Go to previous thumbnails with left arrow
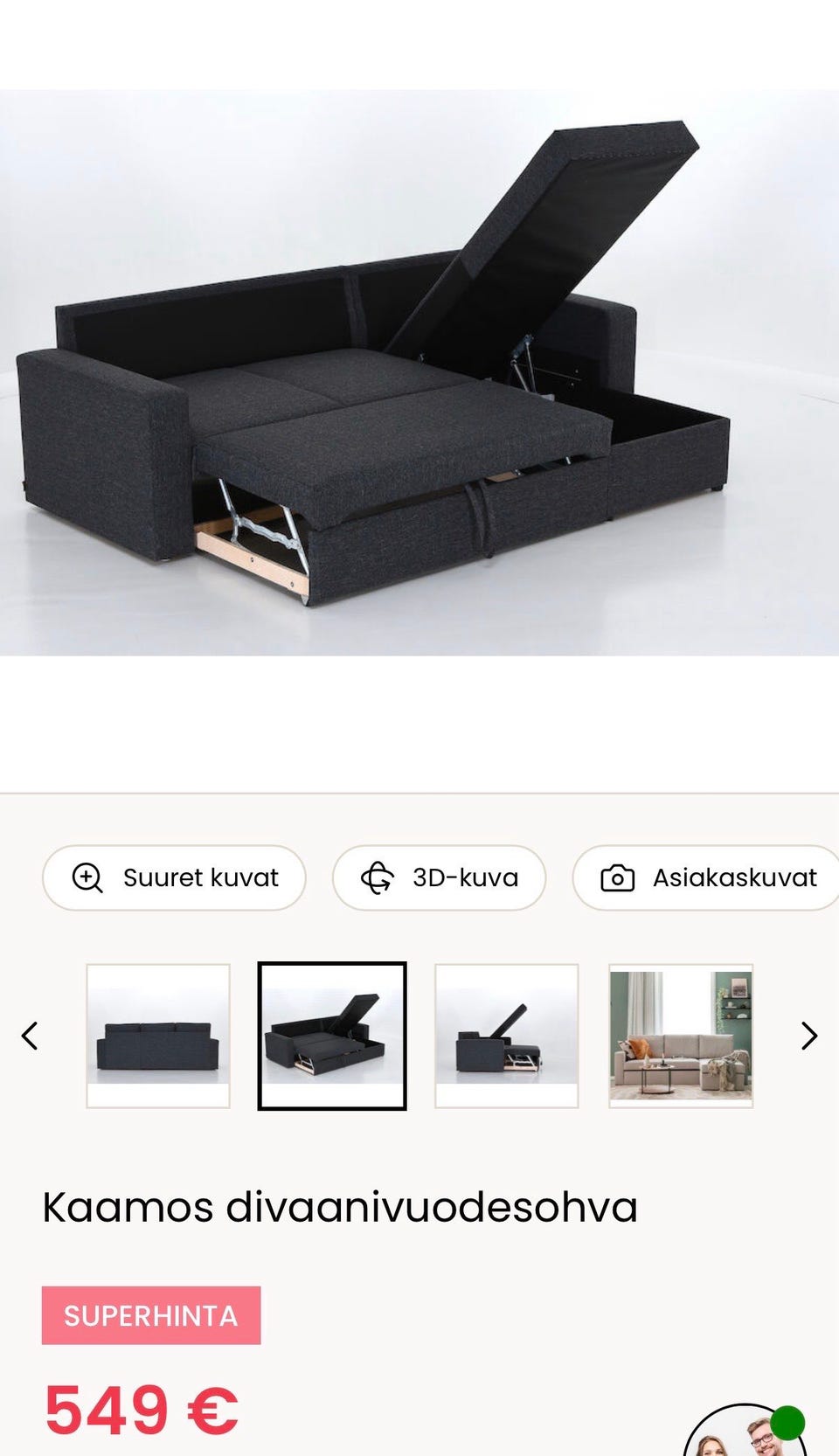The height and width of the screenshot is (1456, 839). [30, 1036]
